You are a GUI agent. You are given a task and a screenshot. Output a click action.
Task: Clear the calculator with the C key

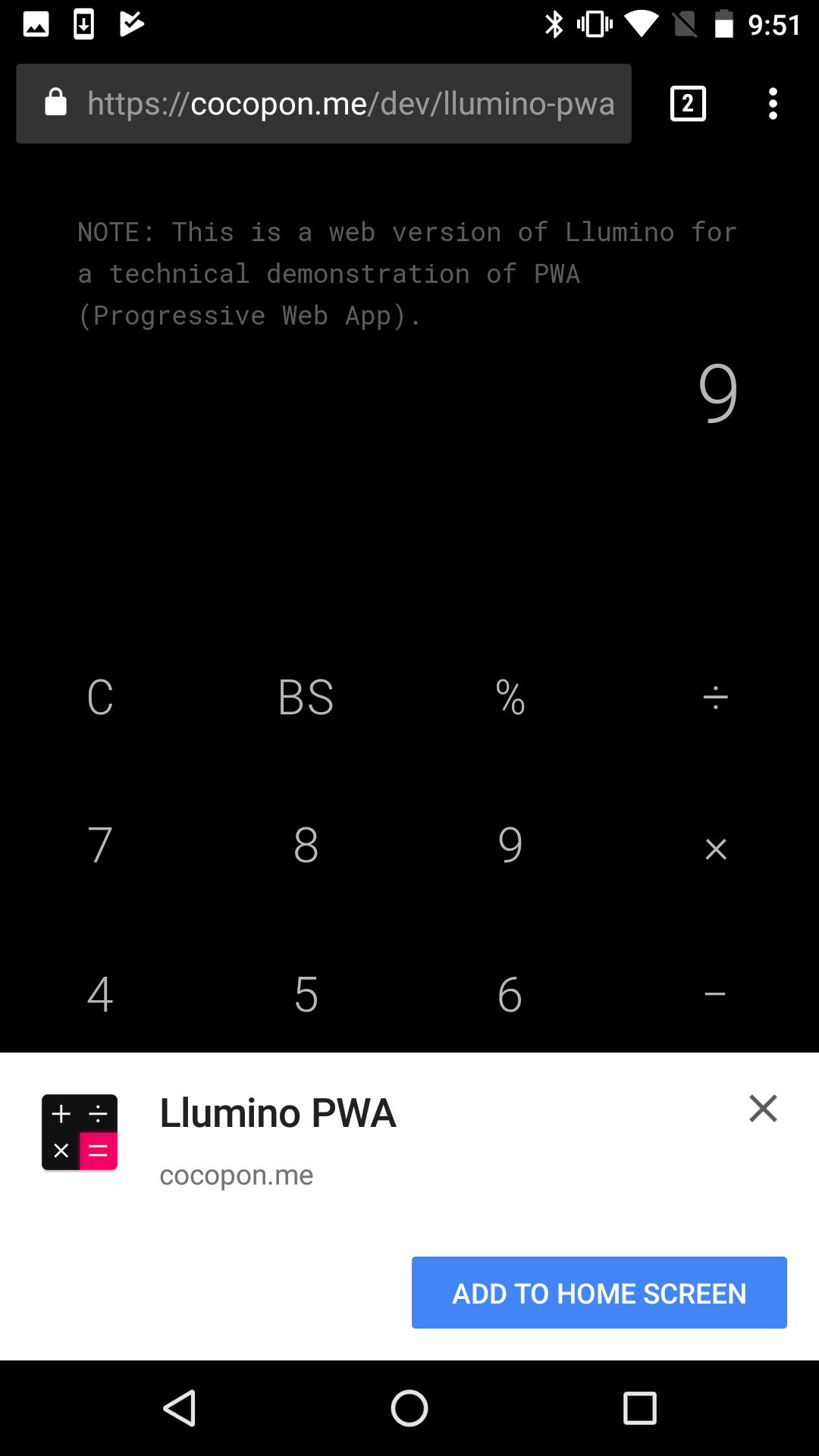[x=100, y=697]
